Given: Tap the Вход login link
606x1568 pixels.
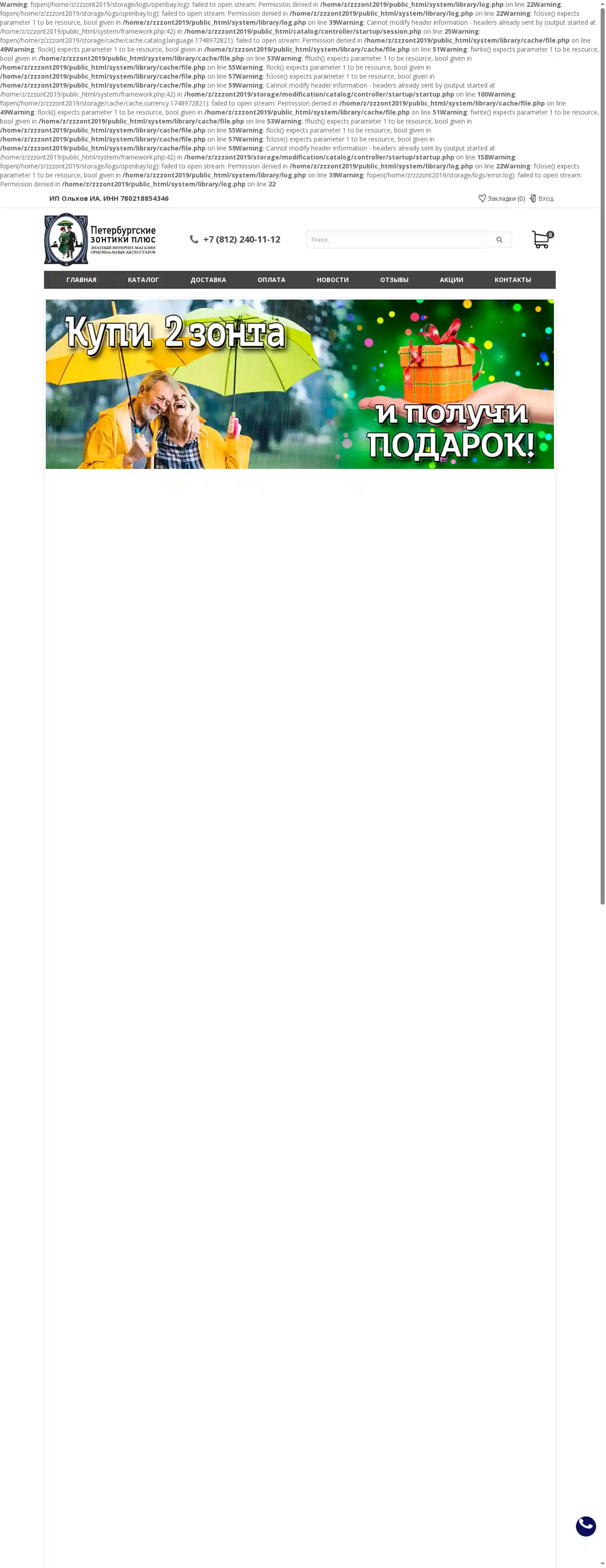Looking at the screenshot, I should [x=541, y=199].
